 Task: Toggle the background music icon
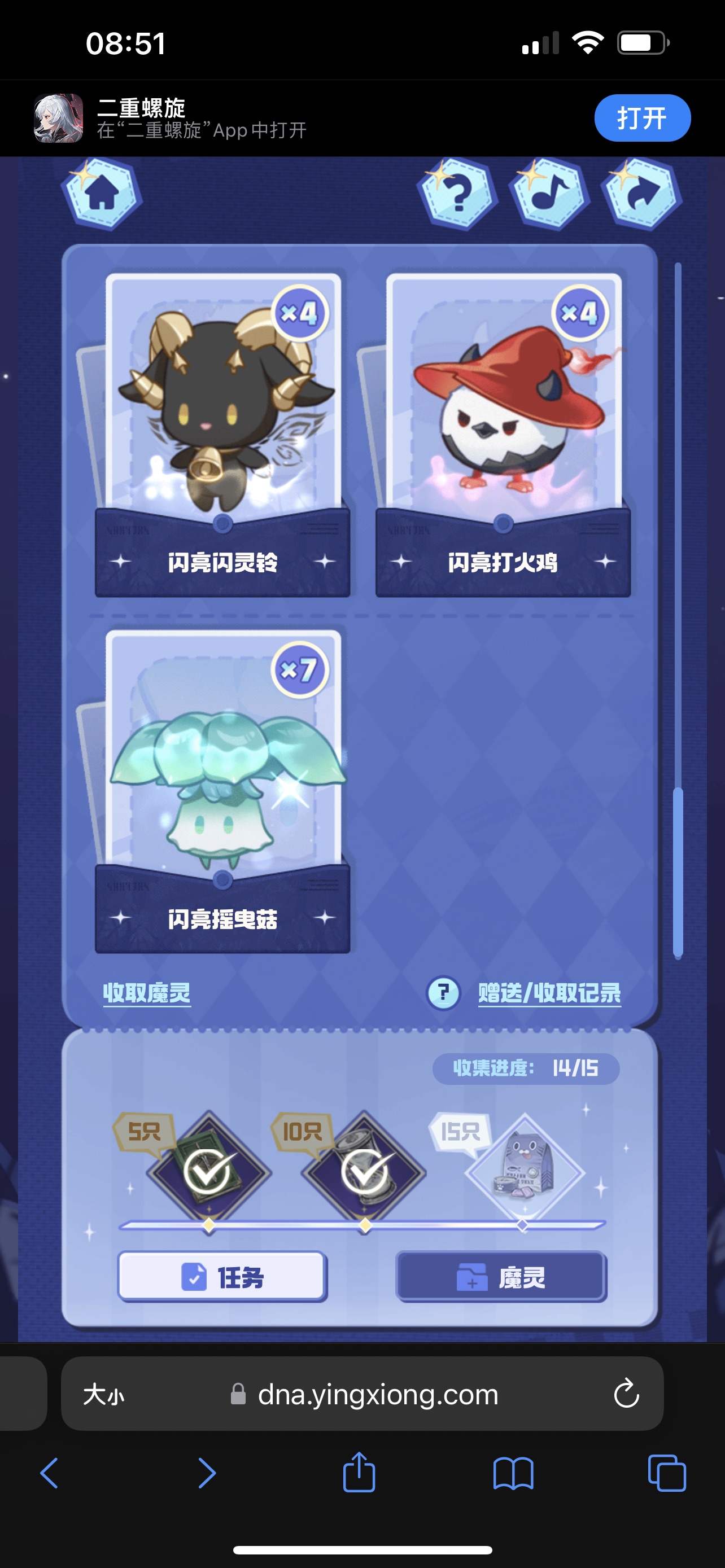550,194
